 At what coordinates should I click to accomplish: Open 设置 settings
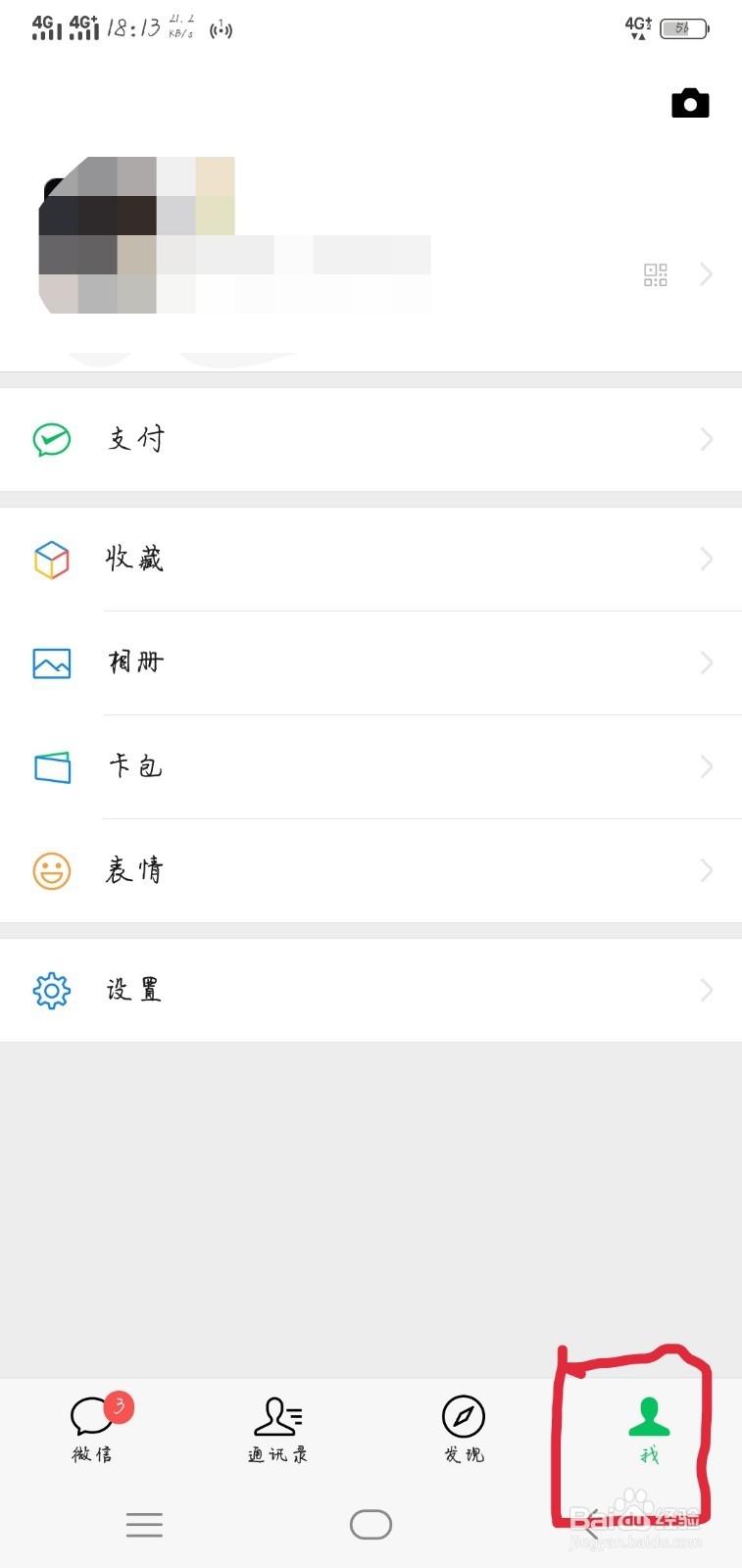[x=371, y=990]
